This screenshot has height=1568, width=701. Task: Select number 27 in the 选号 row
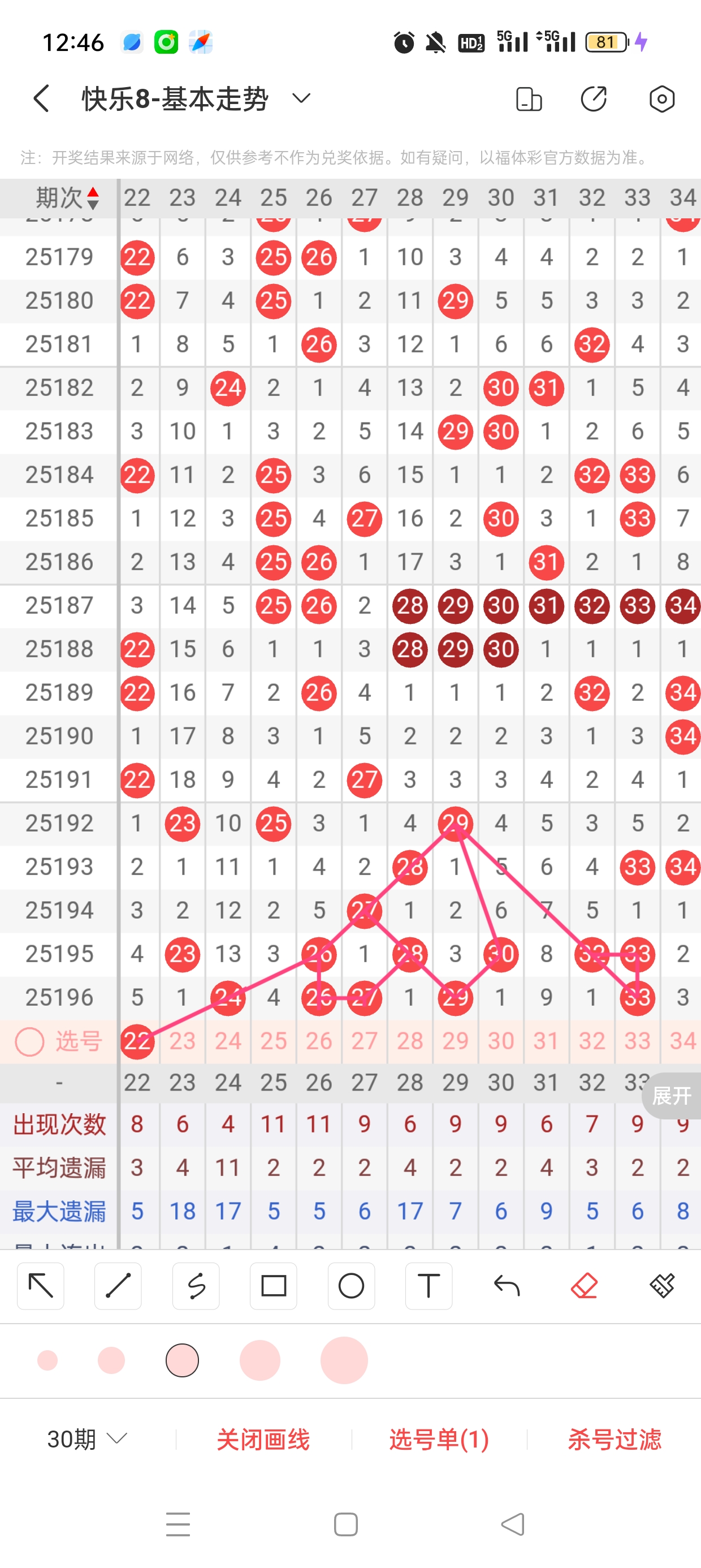click(365, 1041)
